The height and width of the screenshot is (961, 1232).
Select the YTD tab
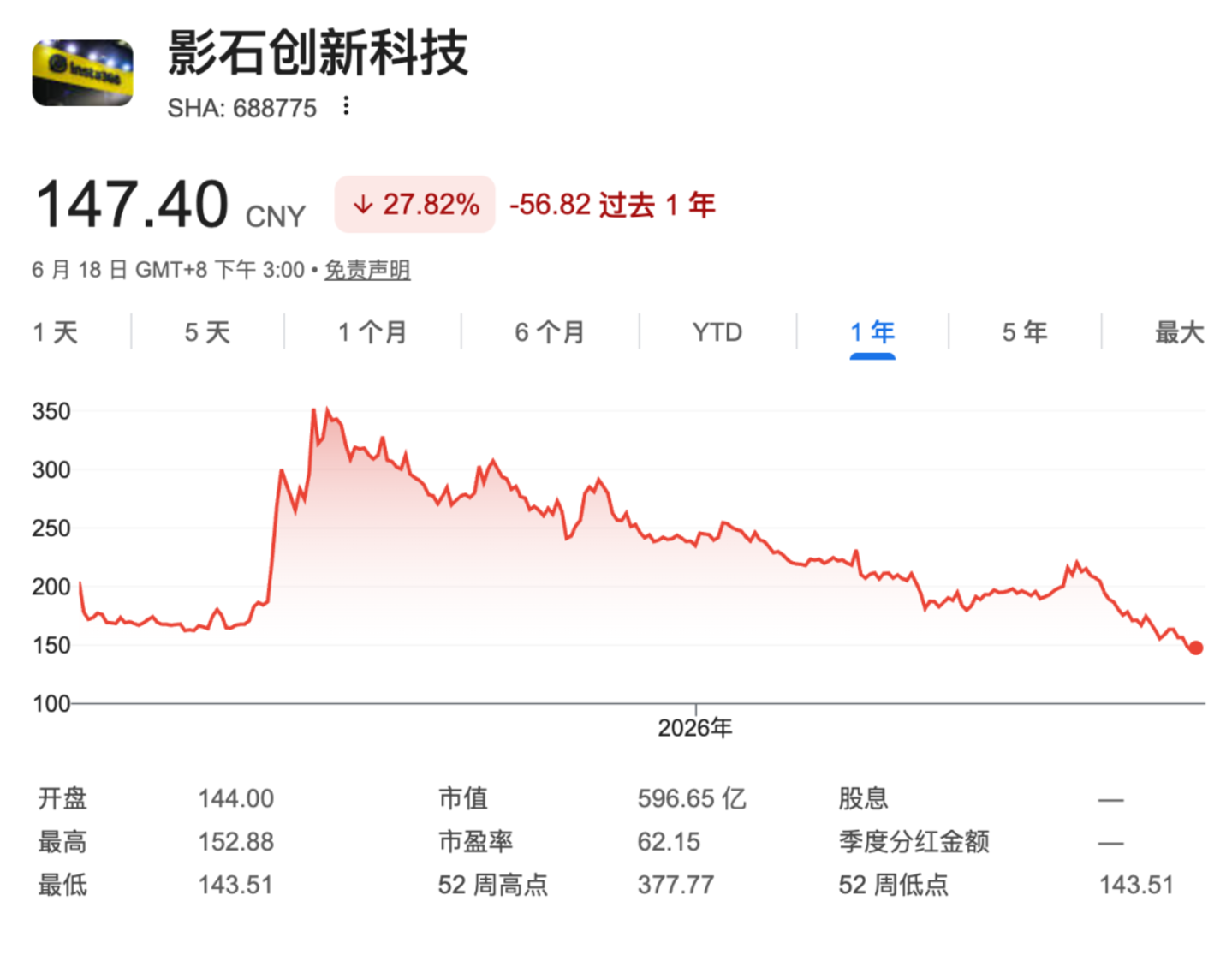tap(717, 332)
